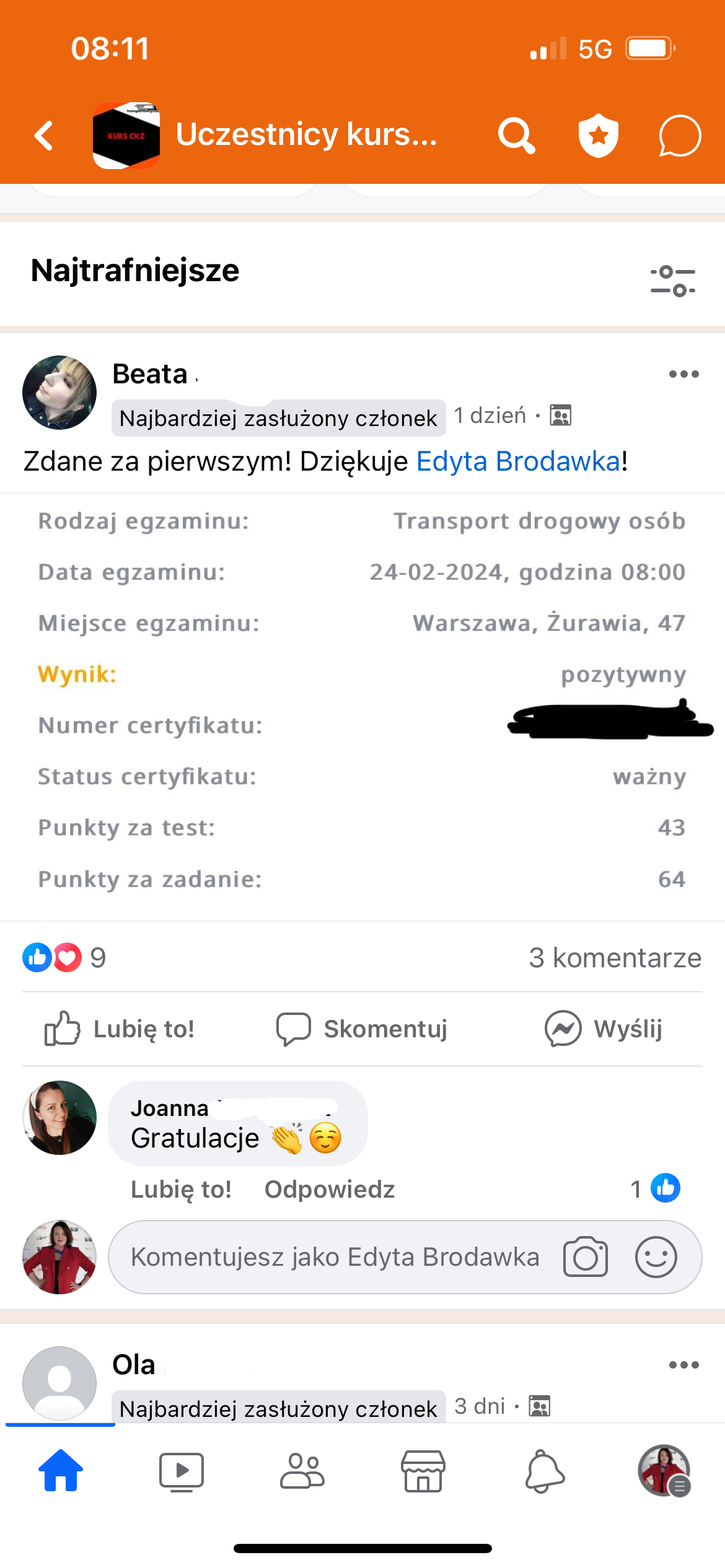
Task: Search within the group
Action: [x=516, y=136]
